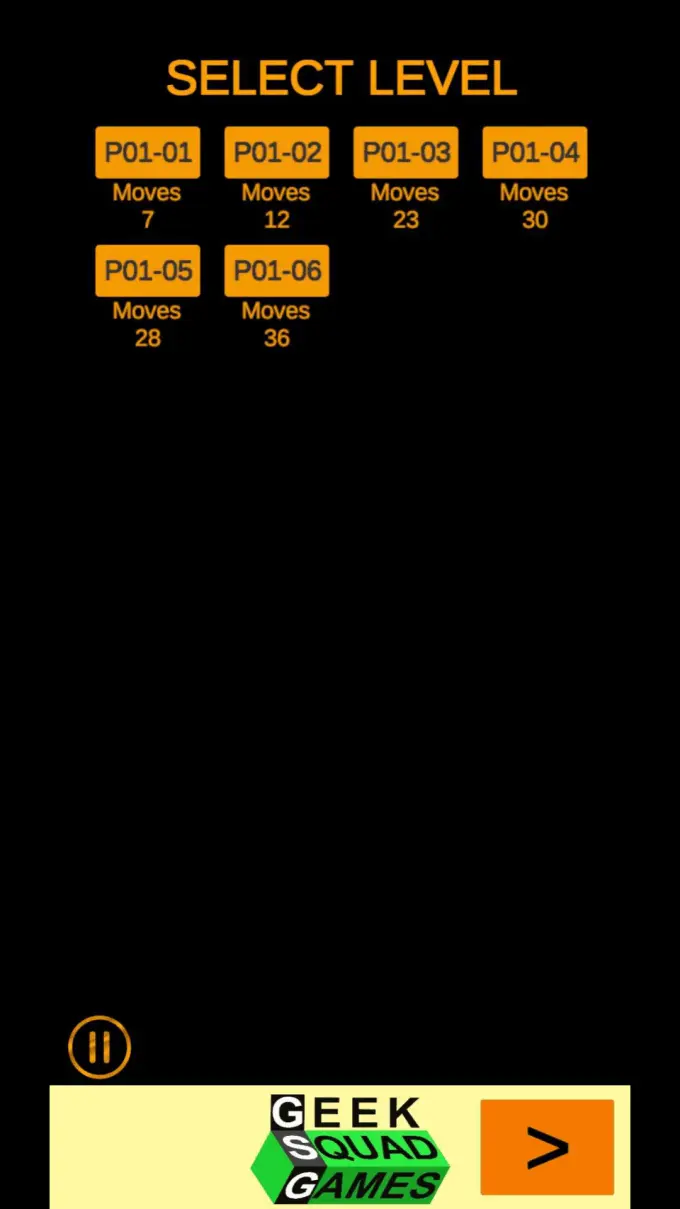The width and height of the screenshot is (680, 1209).
Task: Launch level P01-06
Action: point(277,271)
